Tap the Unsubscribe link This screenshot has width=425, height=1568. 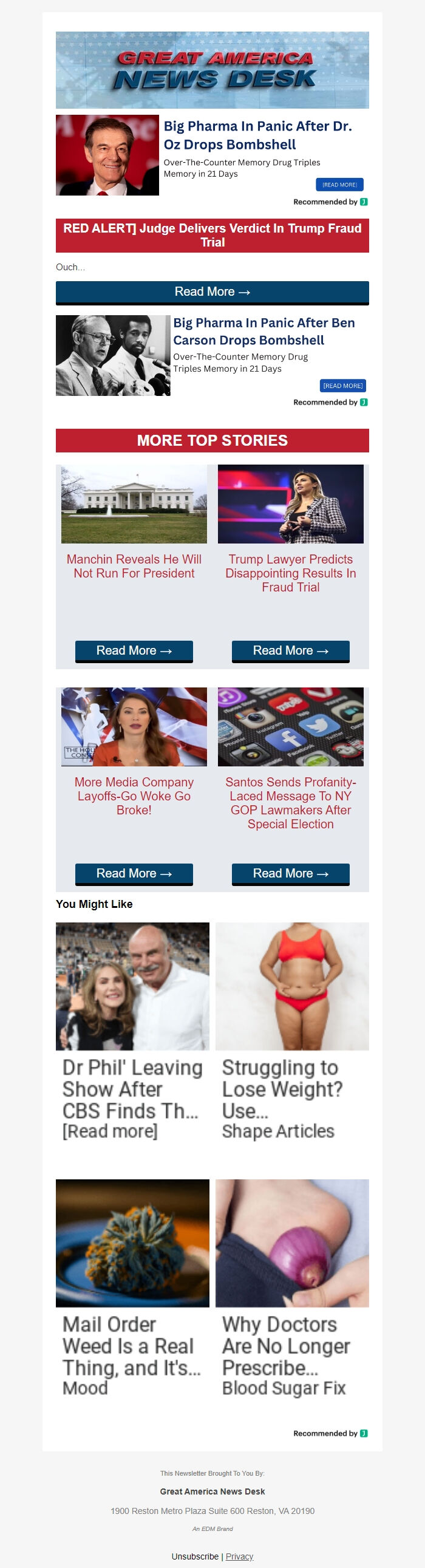coord(195,1556)
